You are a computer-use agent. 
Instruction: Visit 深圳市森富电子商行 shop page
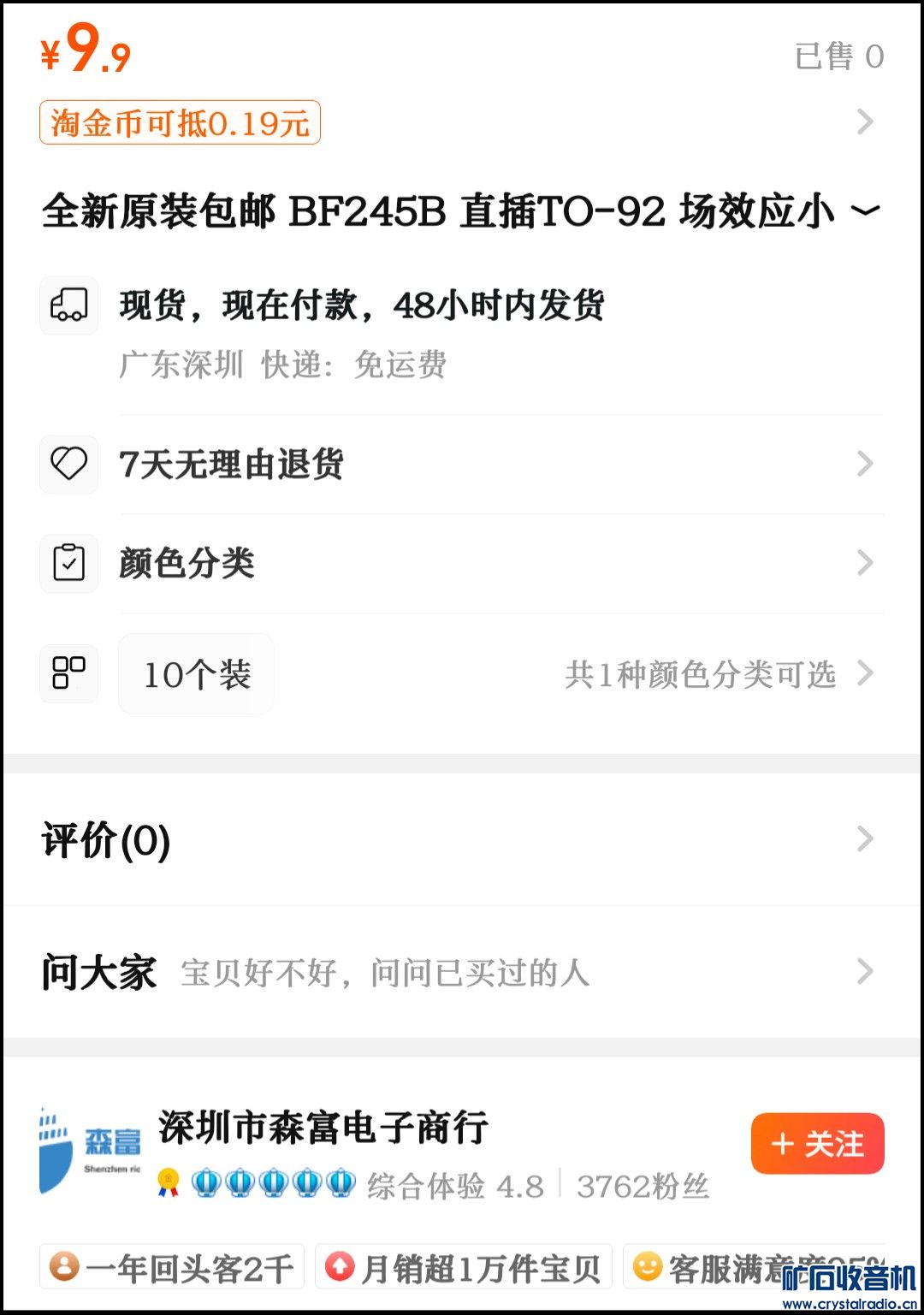[323, 1127]
